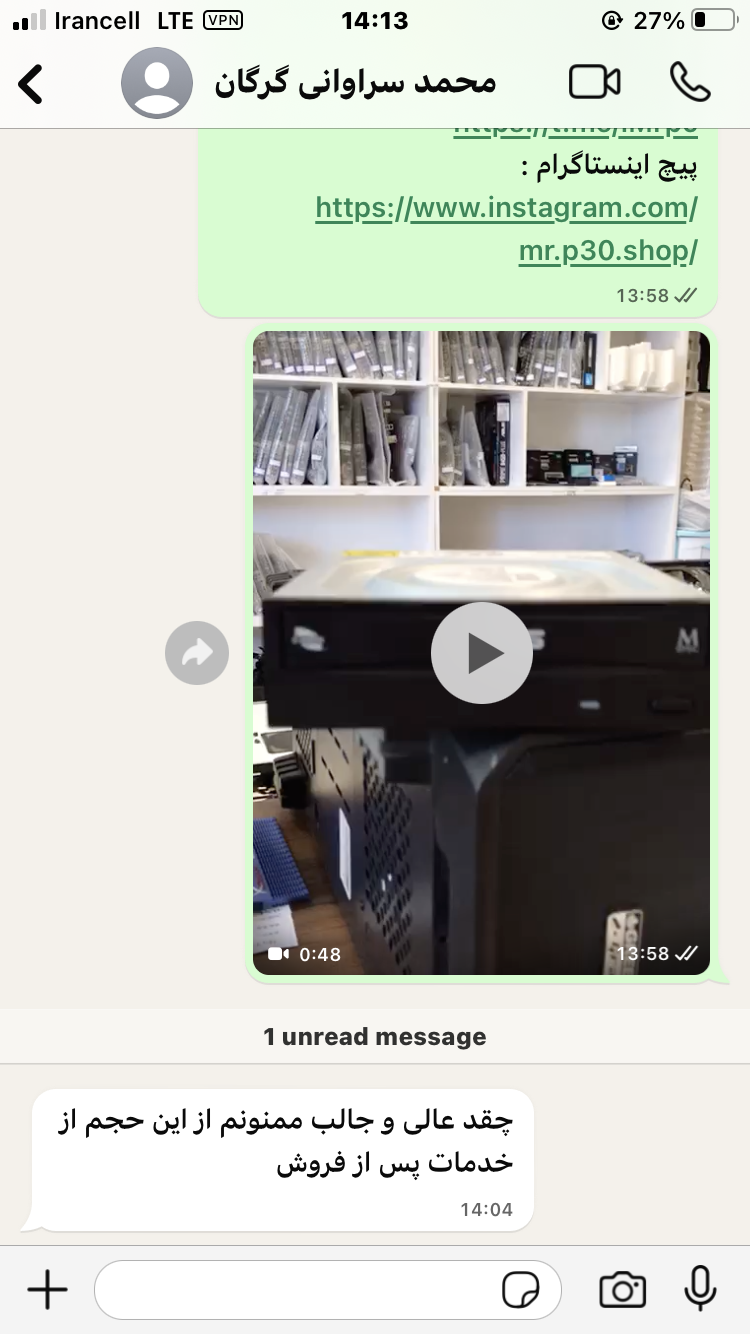Open the attachment plus menu
Viewport: 750px width, 1334px height.
coord(47,1290)
